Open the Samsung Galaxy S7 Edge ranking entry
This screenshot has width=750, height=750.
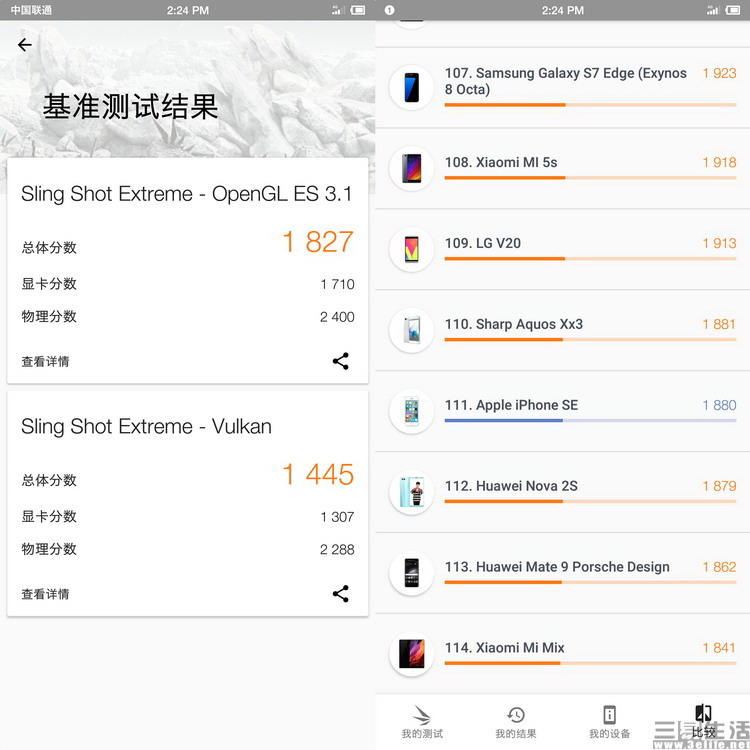click(x=565, y=81)
